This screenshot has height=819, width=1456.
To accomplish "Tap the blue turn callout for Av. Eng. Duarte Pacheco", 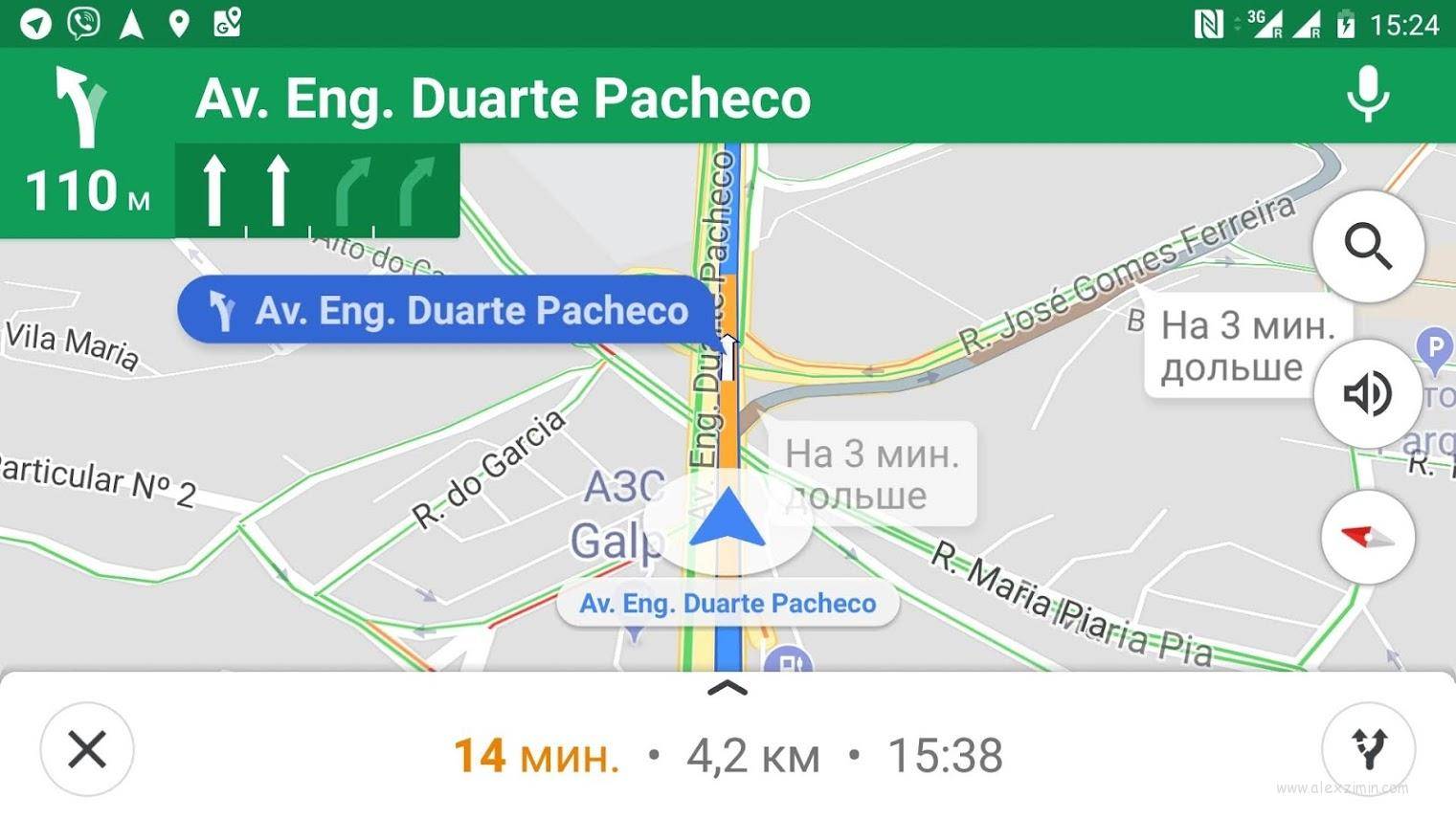I will (448, 310).
